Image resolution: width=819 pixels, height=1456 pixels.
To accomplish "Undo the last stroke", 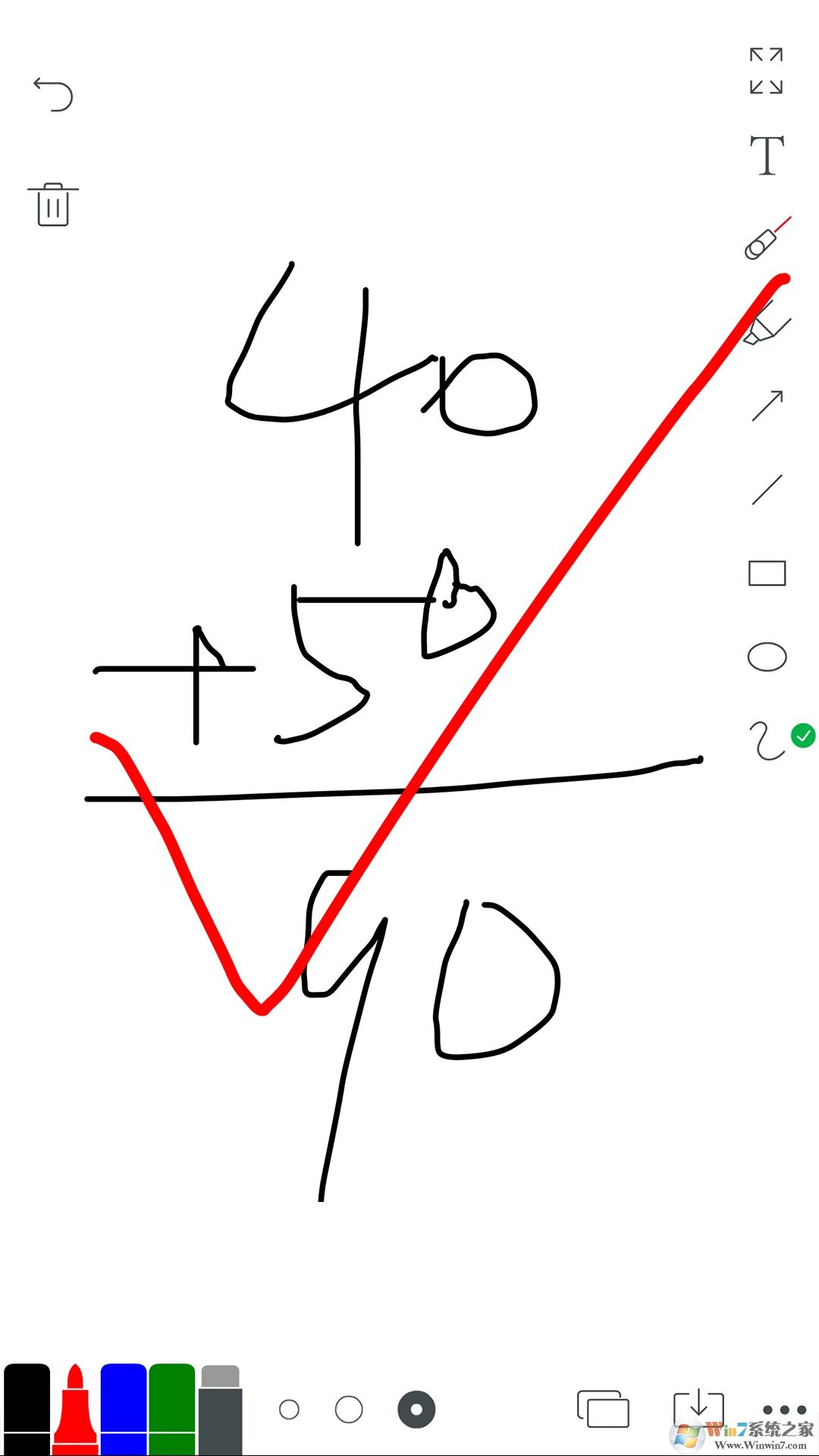I will 53,94.
